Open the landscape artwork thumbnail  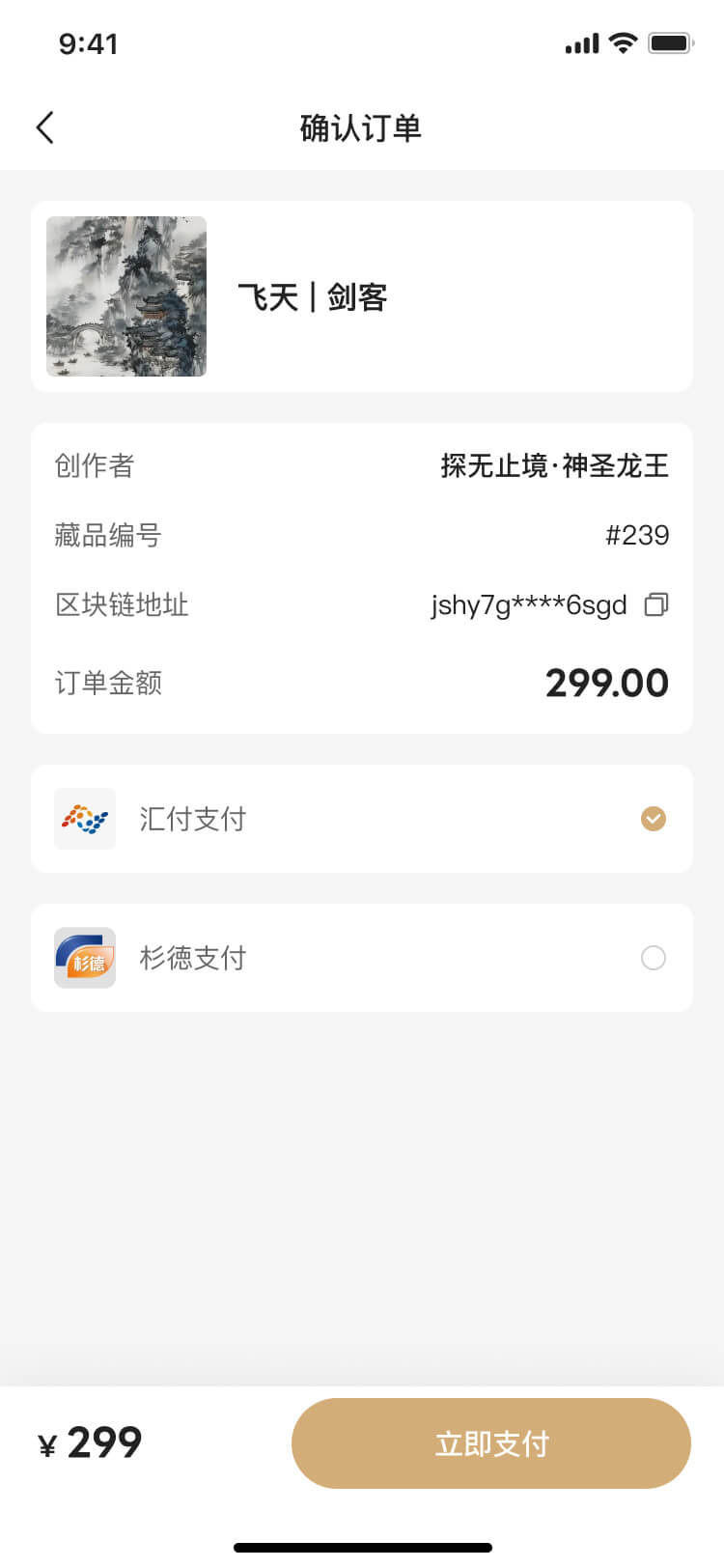[126, 296]
